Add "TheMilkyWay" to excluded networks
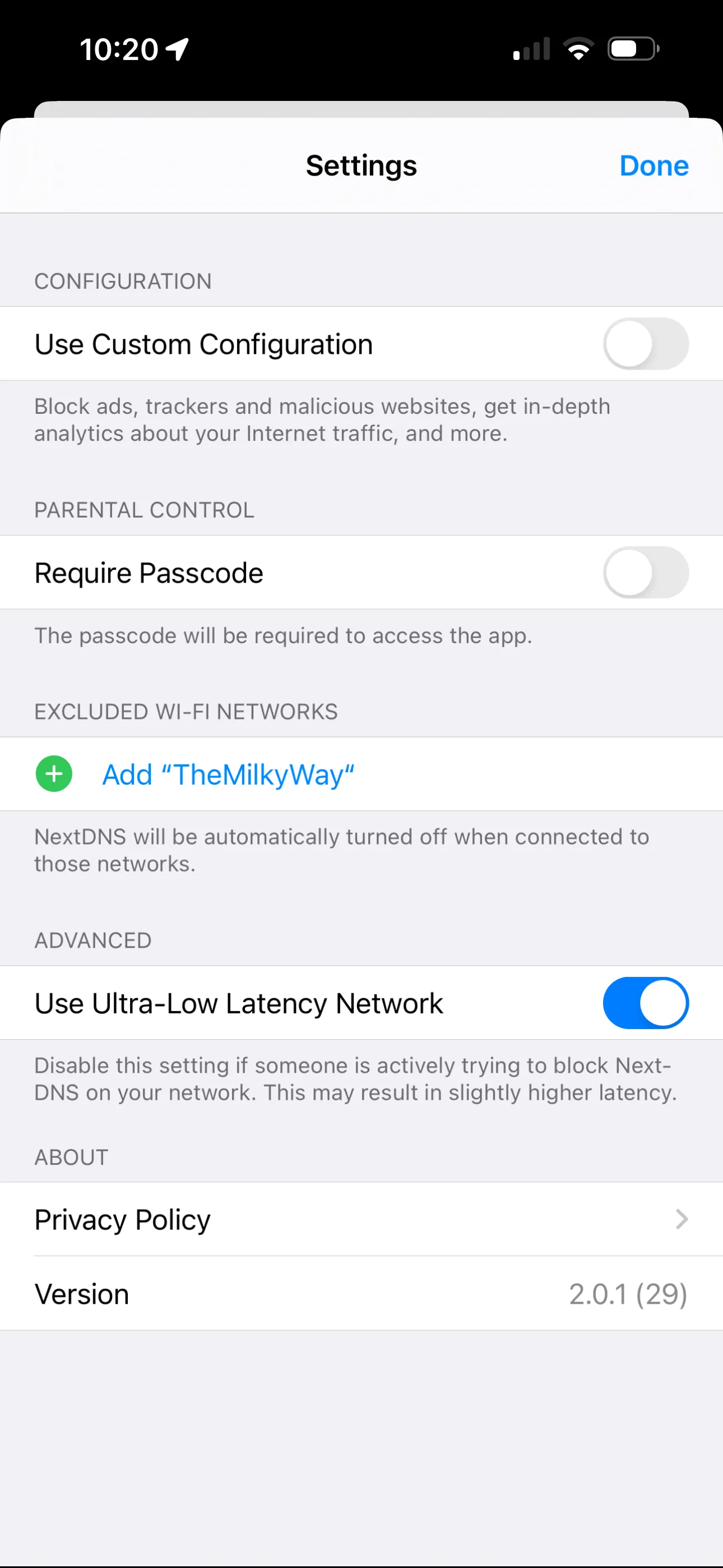This screenshot has height=1568, width=723. tap(228, 775)
